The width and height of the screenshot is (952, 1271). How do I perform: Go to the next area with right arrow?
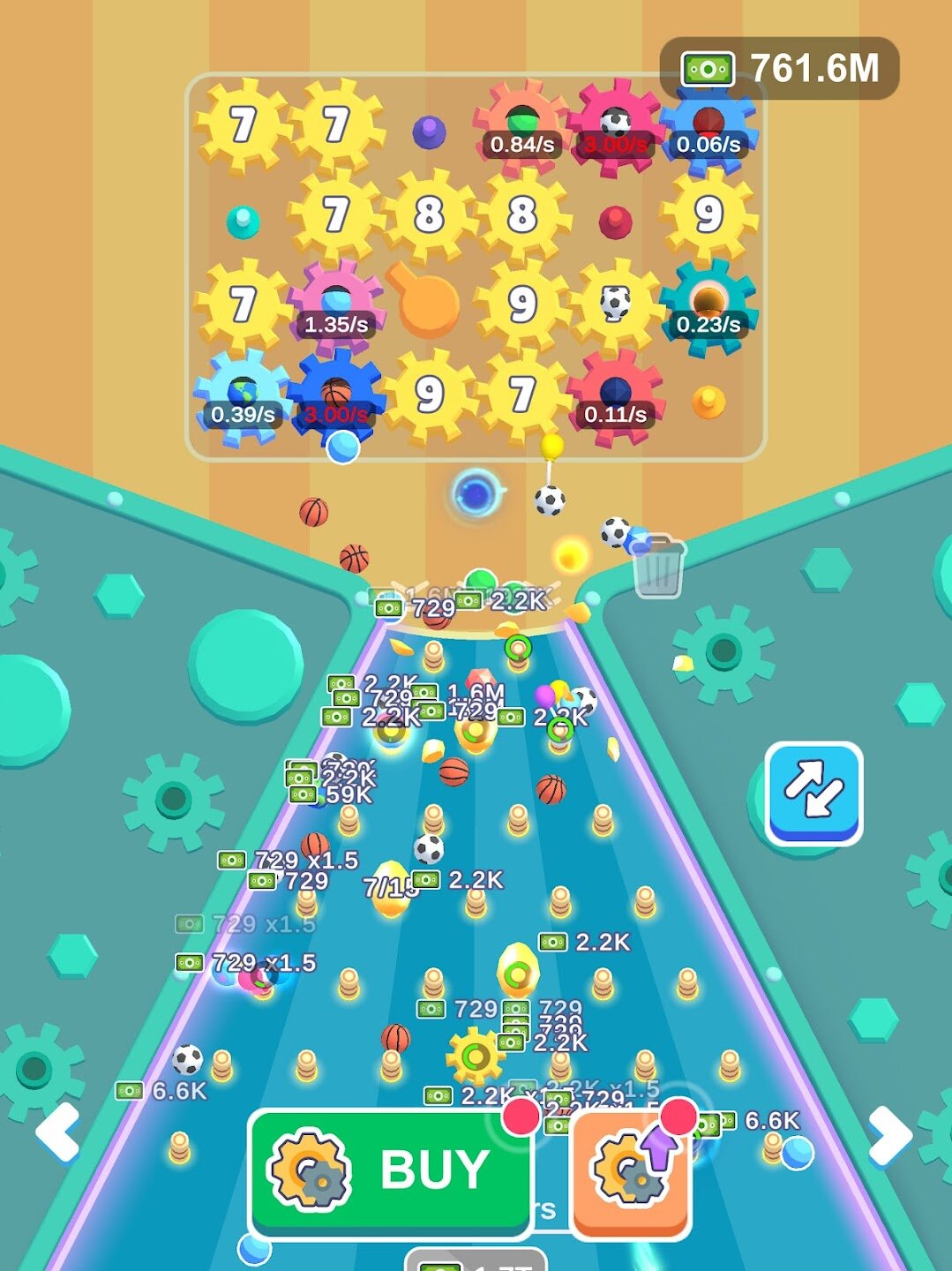click(891, 1133)
